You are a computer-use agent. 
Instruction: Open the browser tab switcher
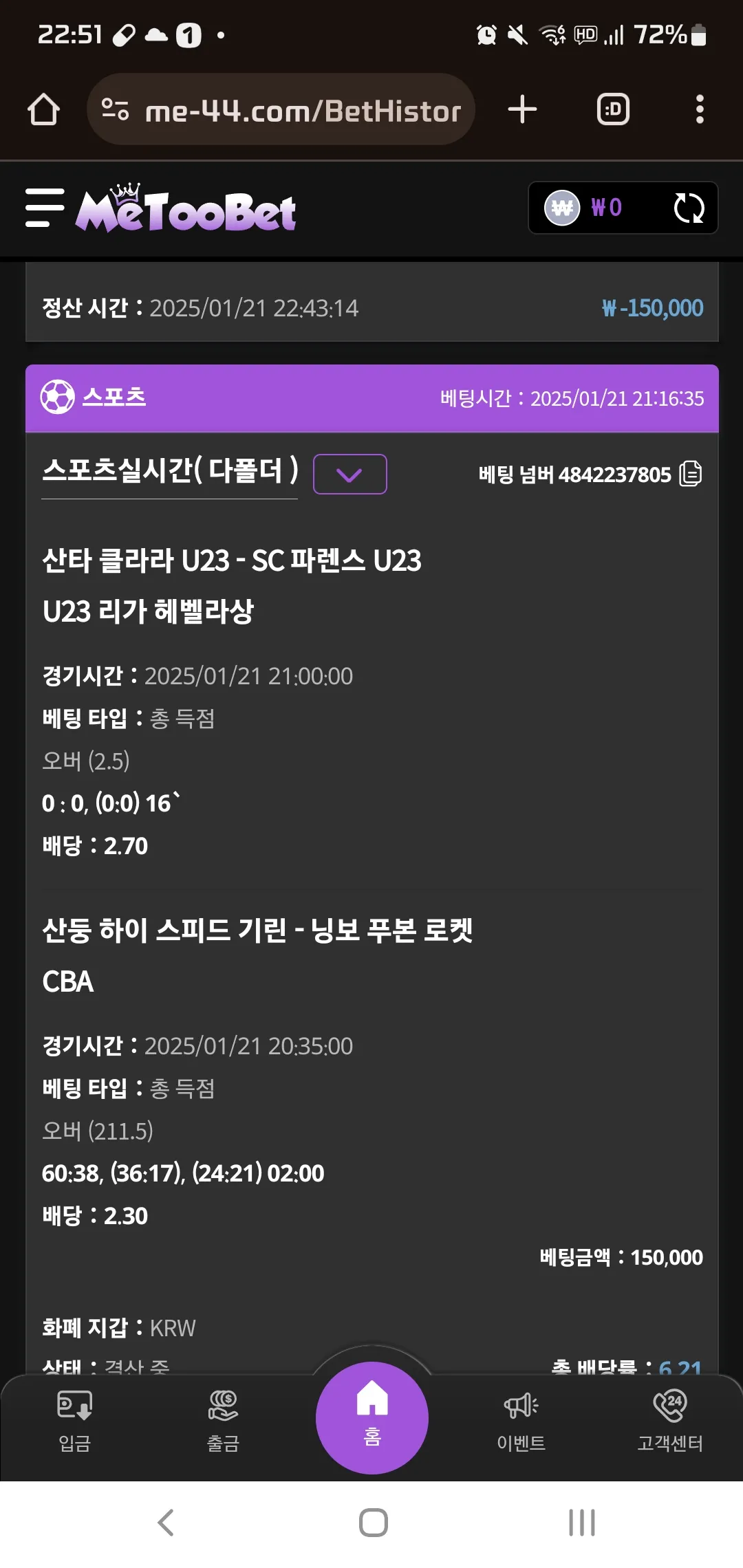[x=613, y=109]
